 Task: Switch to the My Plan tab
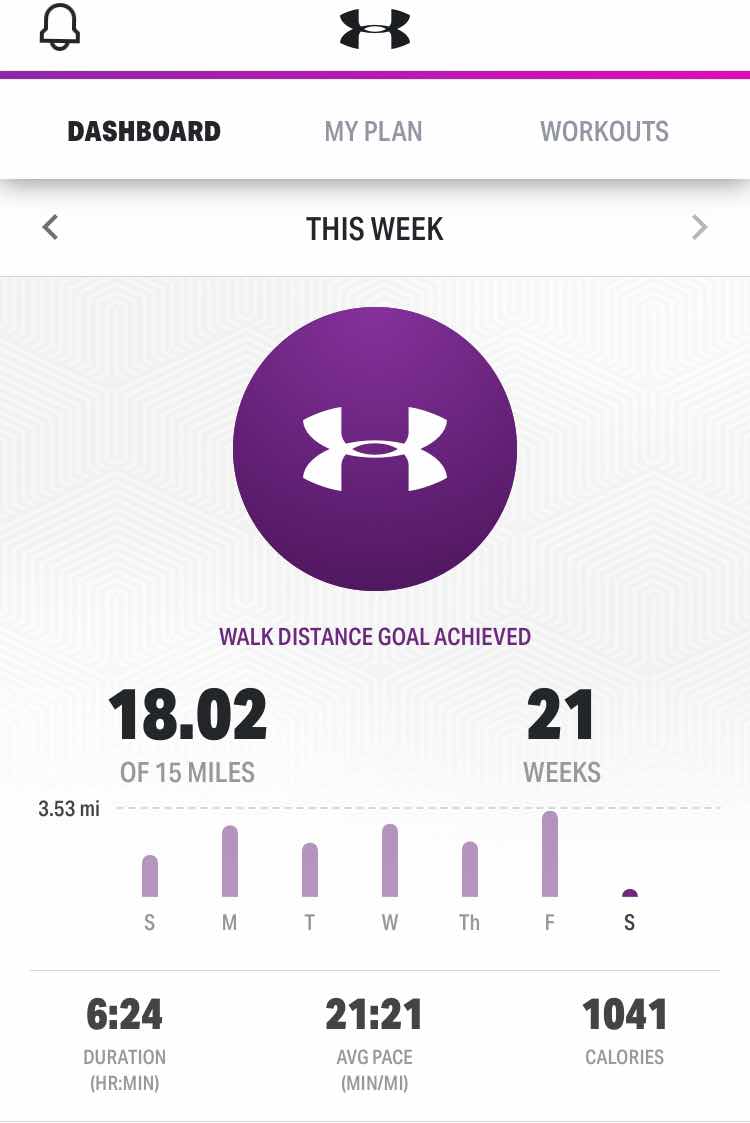[373, 132]
